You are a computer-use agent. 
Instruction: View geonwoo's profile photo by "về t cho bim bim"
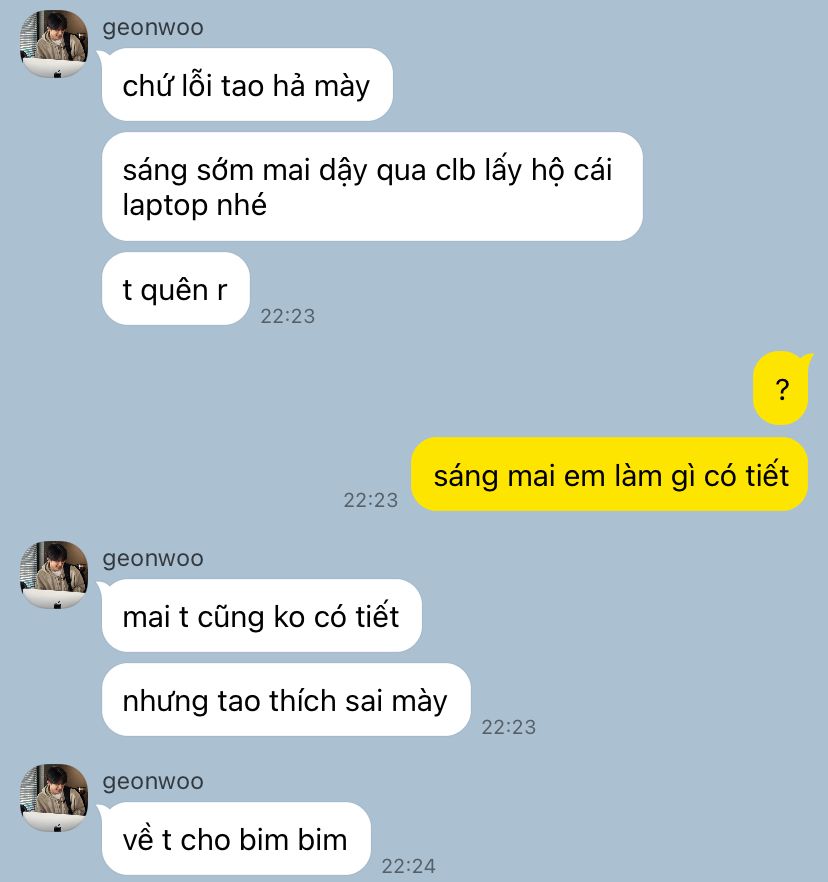(54, 798)
